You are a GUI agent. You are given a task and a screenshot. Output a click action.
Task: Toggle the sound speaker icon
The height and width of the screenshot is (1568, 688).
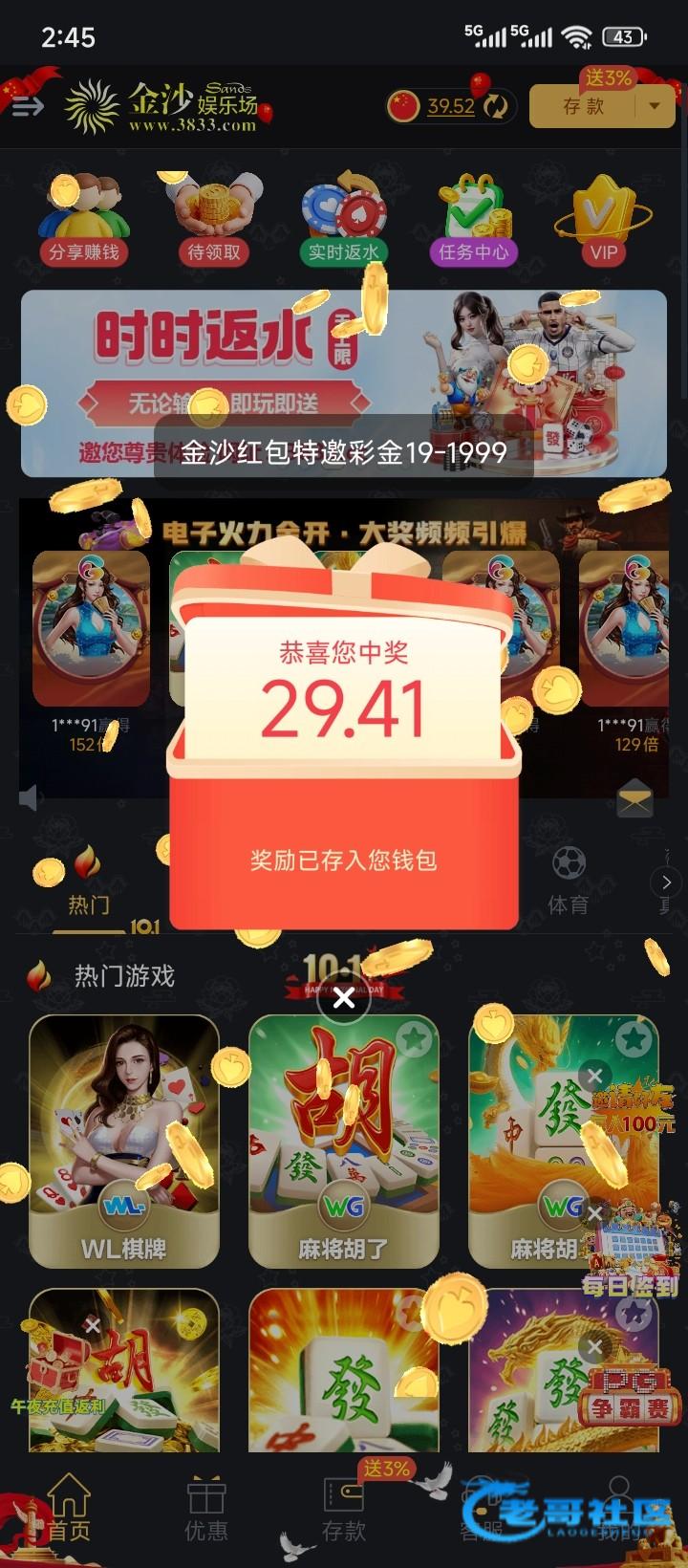29,798
